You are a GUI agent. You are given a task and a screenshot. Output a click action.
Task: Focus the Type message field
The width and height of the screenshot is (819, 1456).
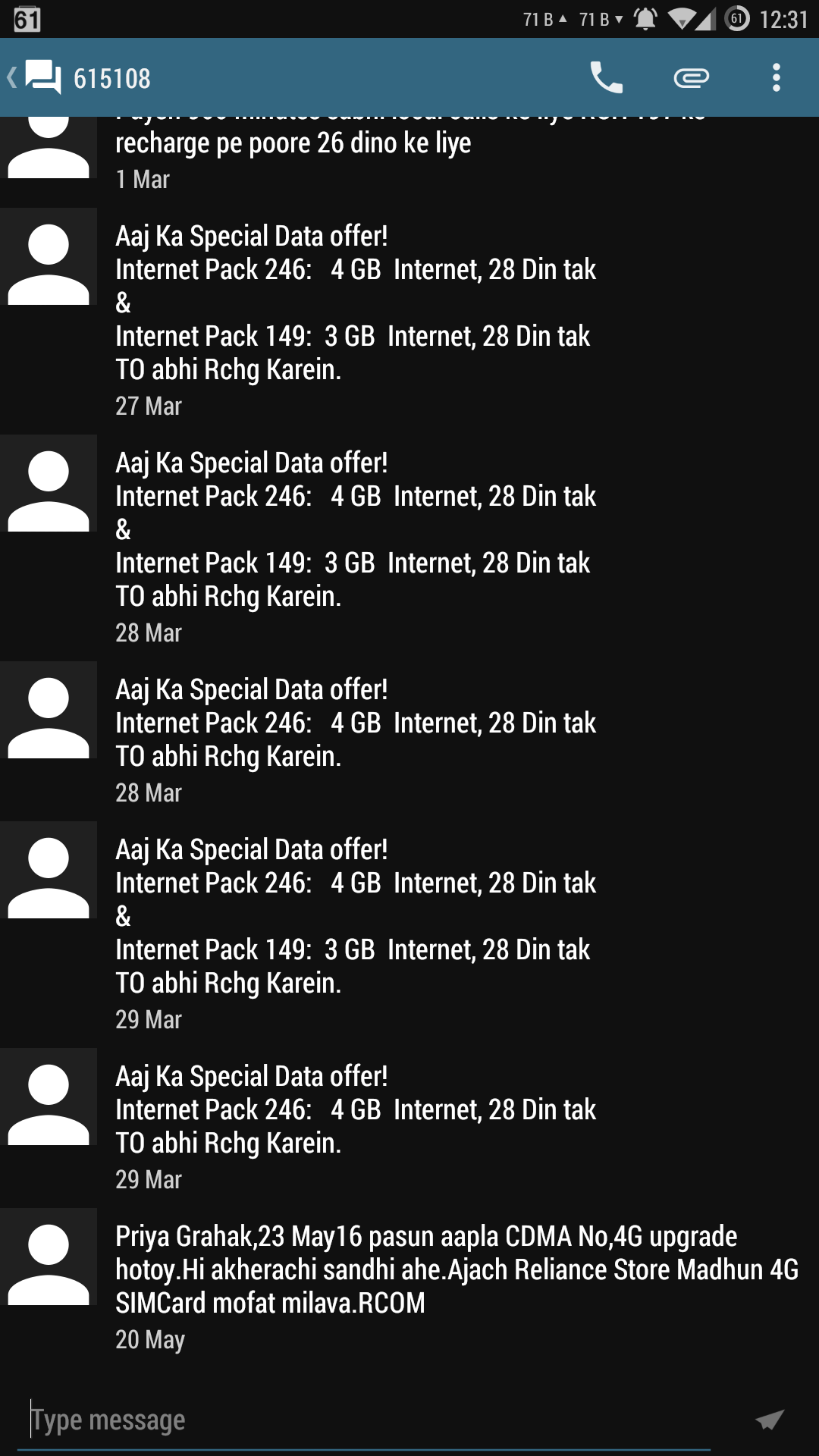tap(364, 1420)
